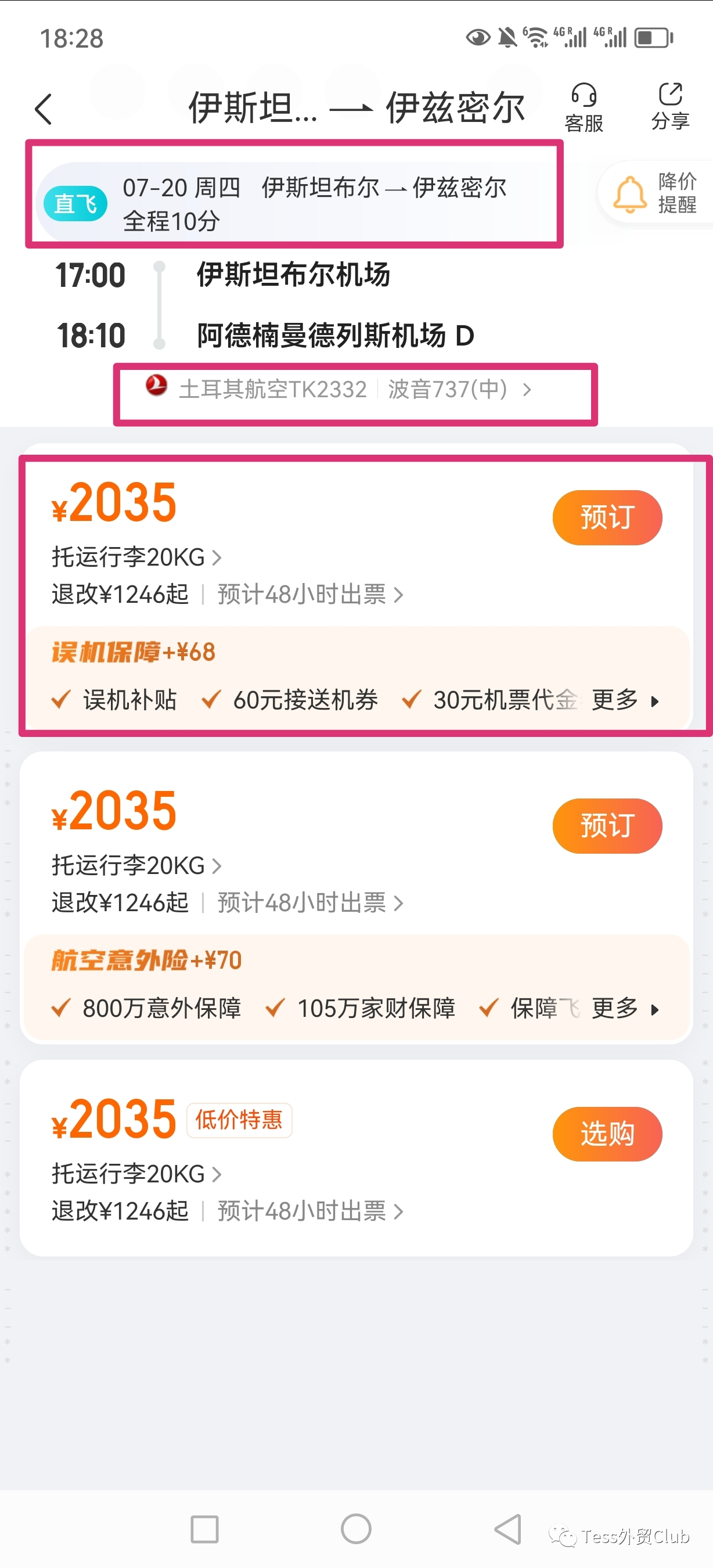Tap the system home button
The image size is (713, 1568).
356,1529
